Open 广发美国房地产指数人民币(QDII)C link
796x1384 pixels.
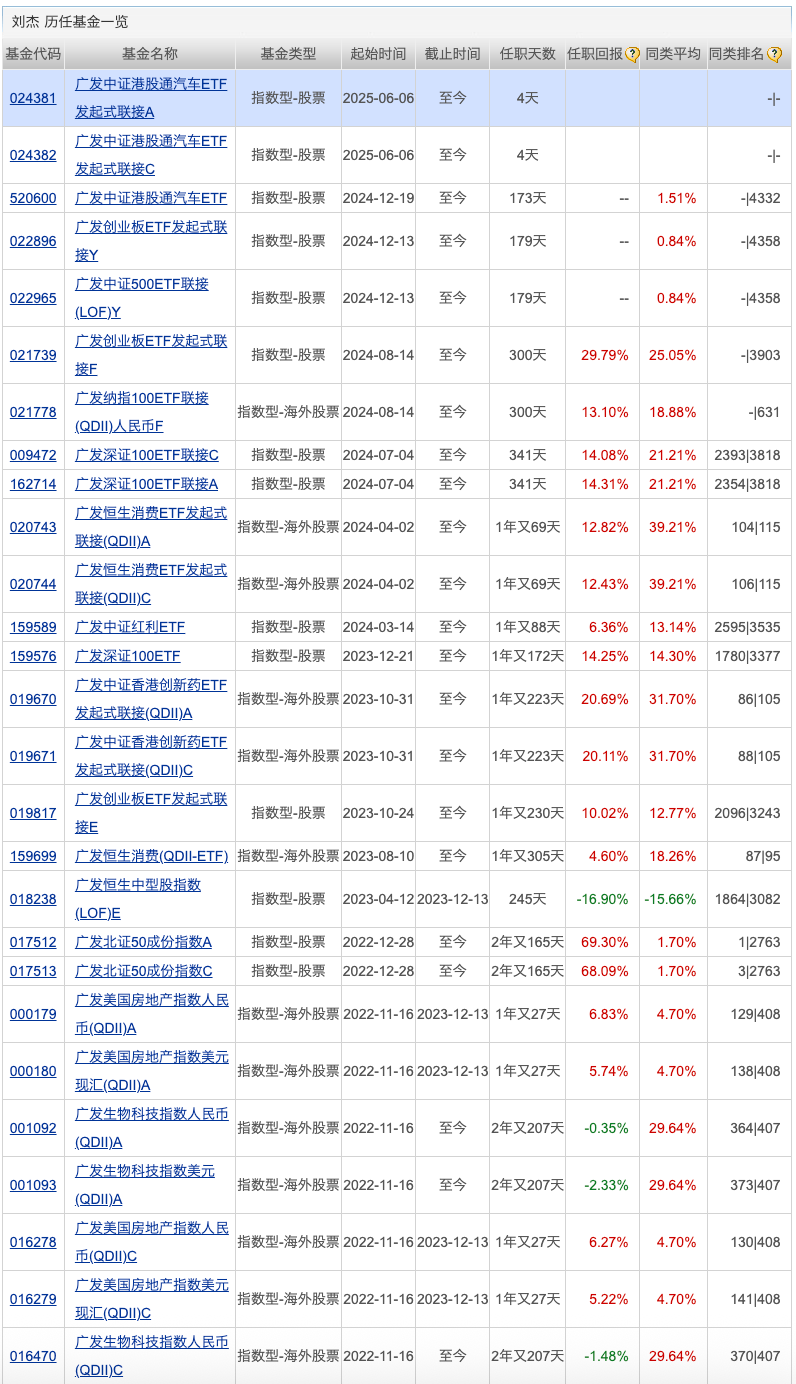point(152,1242)
